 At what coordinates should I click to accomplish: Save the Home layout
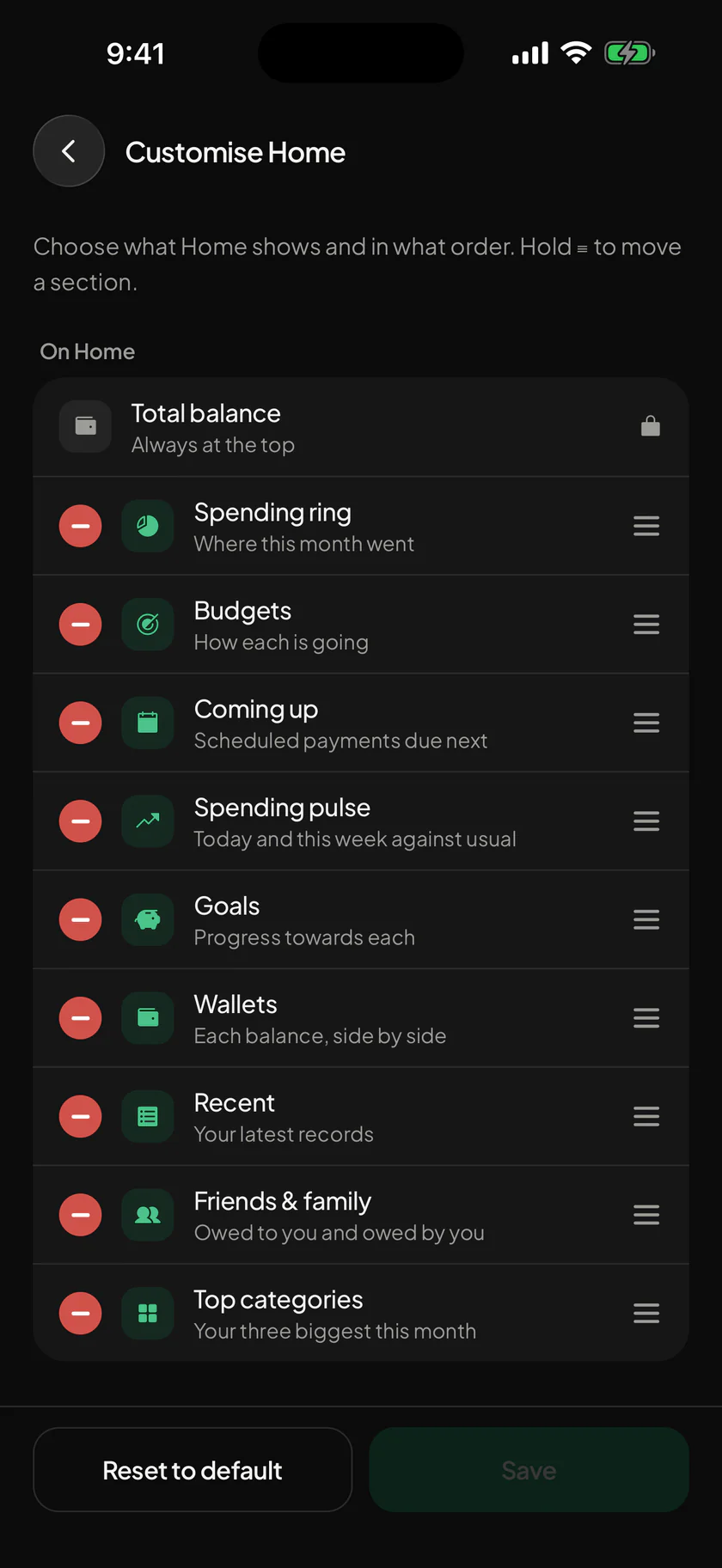pos(529,1469)
